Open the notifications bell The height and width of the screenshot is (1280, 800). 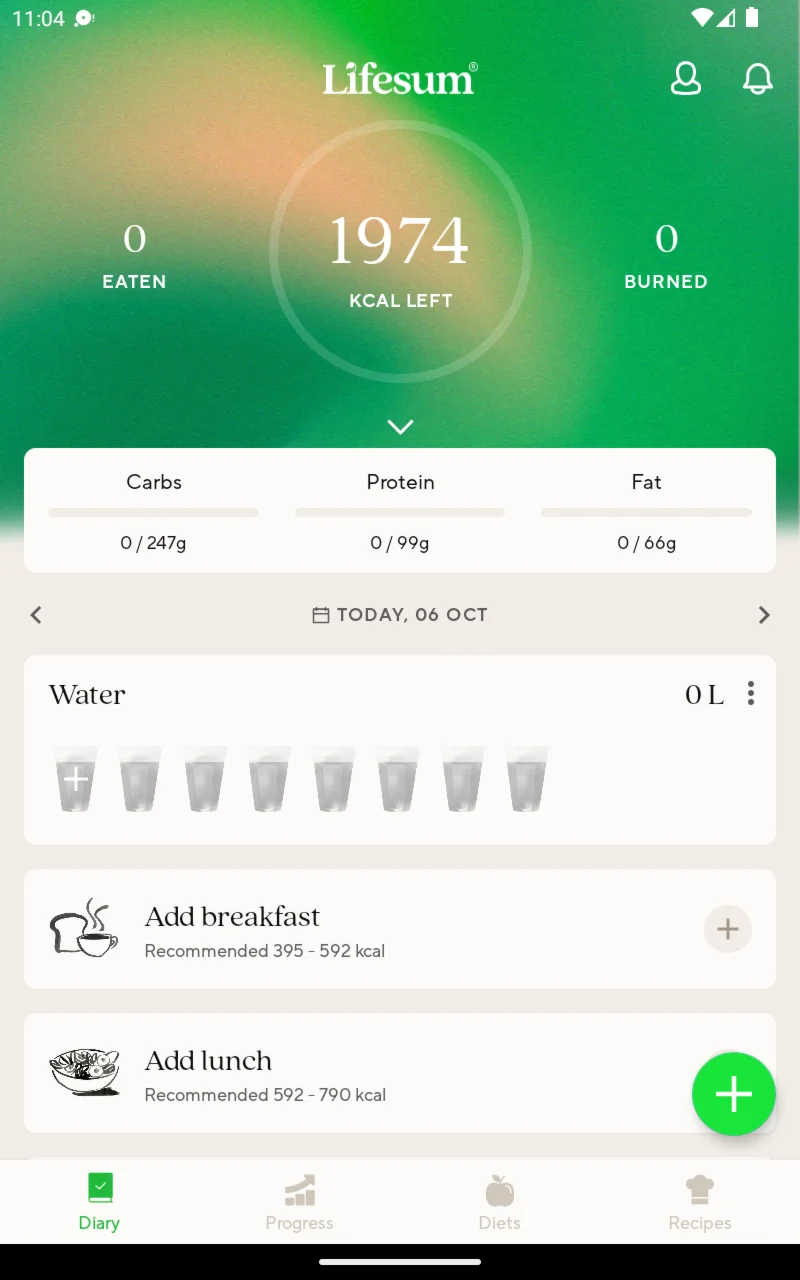click(x=758, y=79)
